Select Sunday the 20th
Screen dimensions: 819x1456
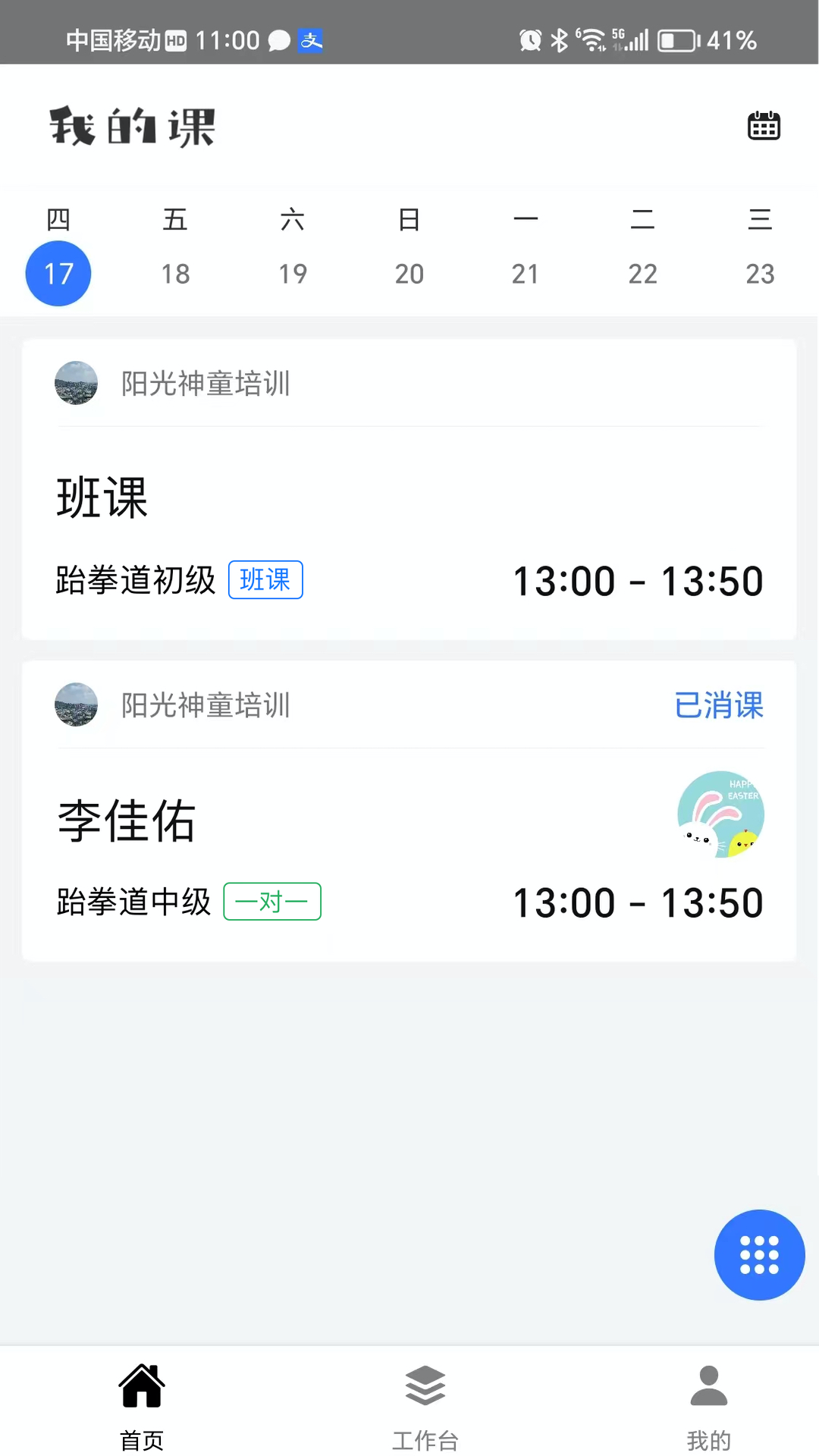[x=409, y=273]
